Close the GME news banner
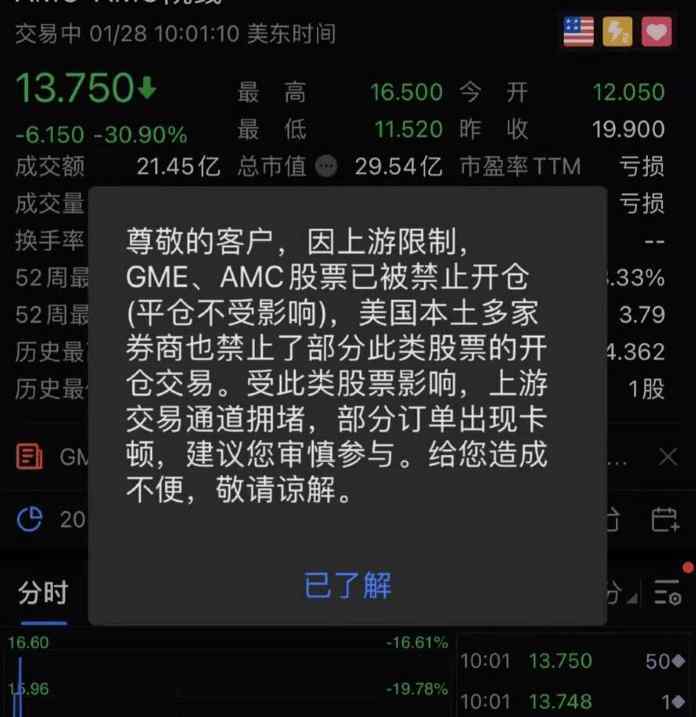Screen dimensions: 696x717 coord(668,458)
